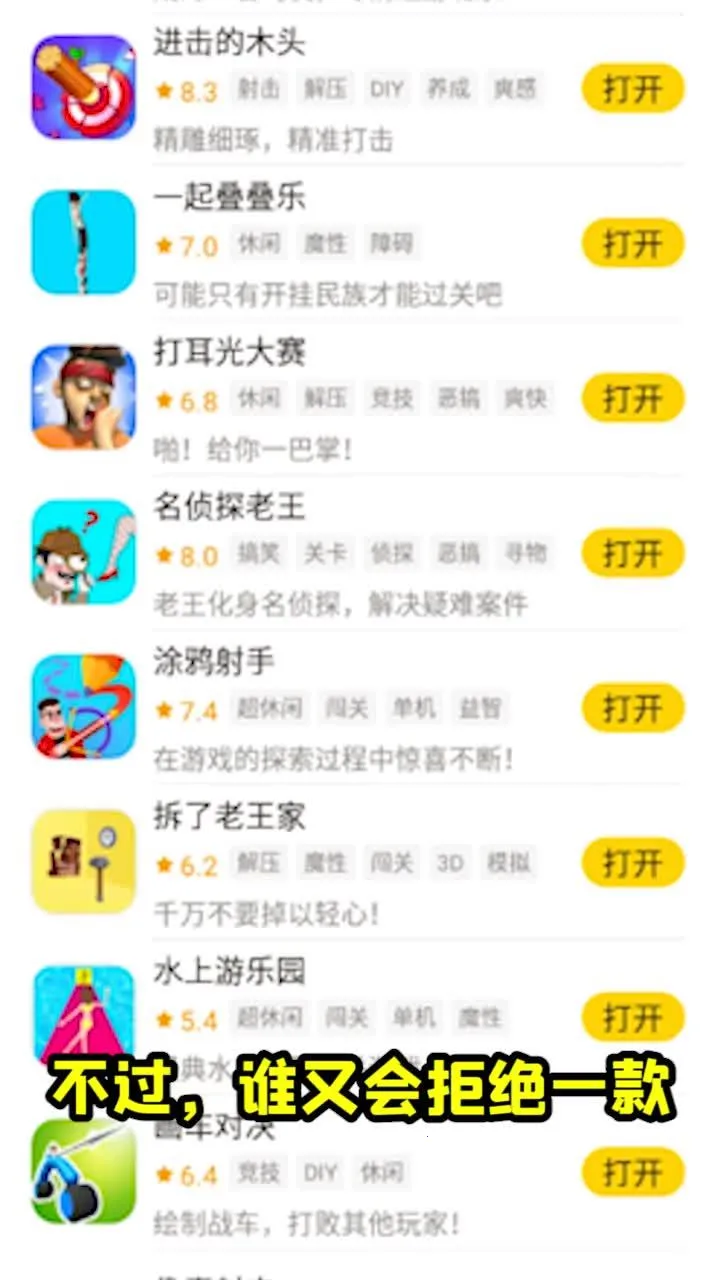720x1280 pixels.
Task: Tap 打开 next to 打耳光大赛
Action: click(x=632, y=399)
